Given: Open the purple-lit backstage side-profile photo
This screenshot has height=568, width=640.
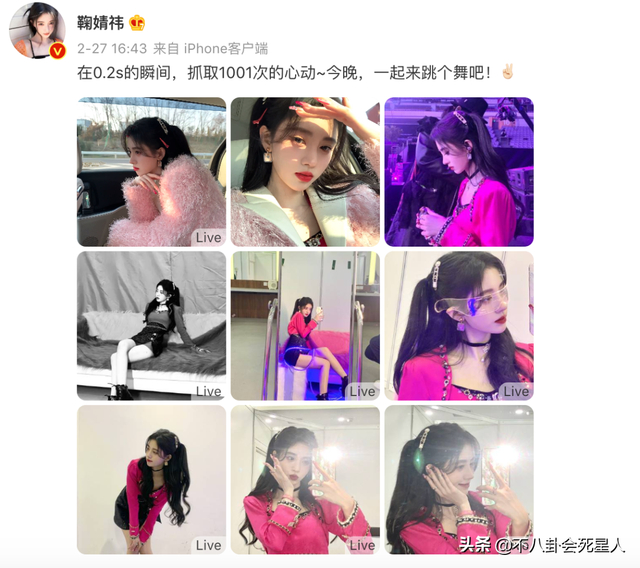Looking at the screenshot, I should (x=459, y=172).
